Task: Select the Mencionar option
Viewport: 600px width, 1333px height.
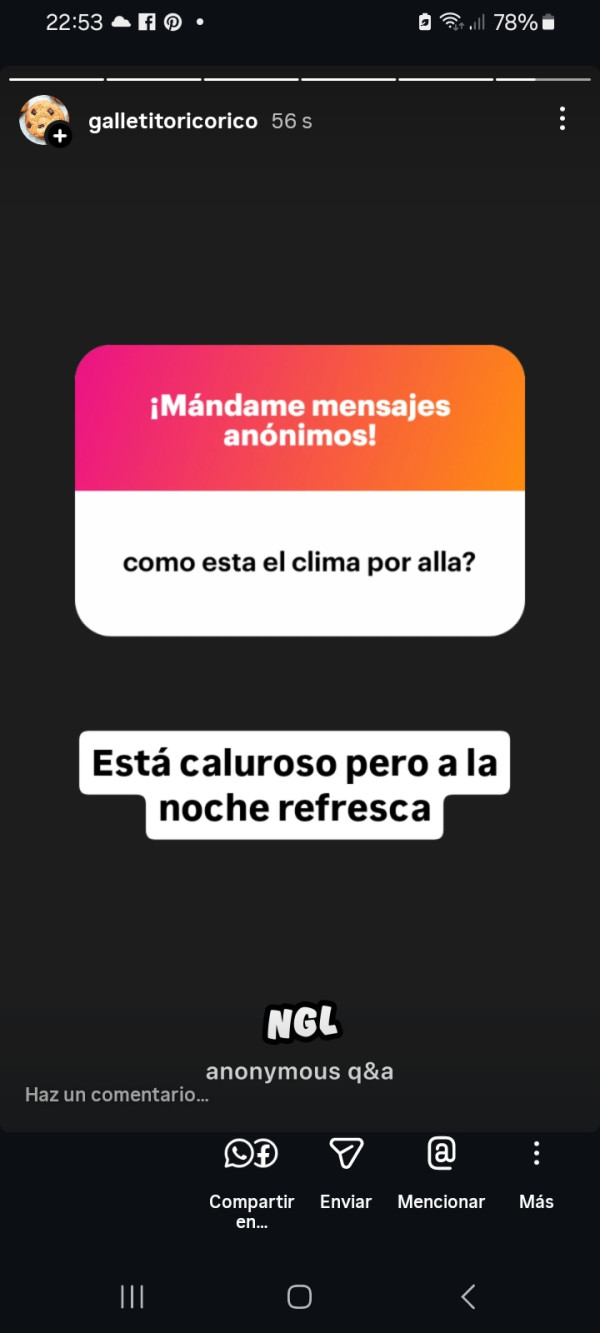Action: click(441, 1155)
